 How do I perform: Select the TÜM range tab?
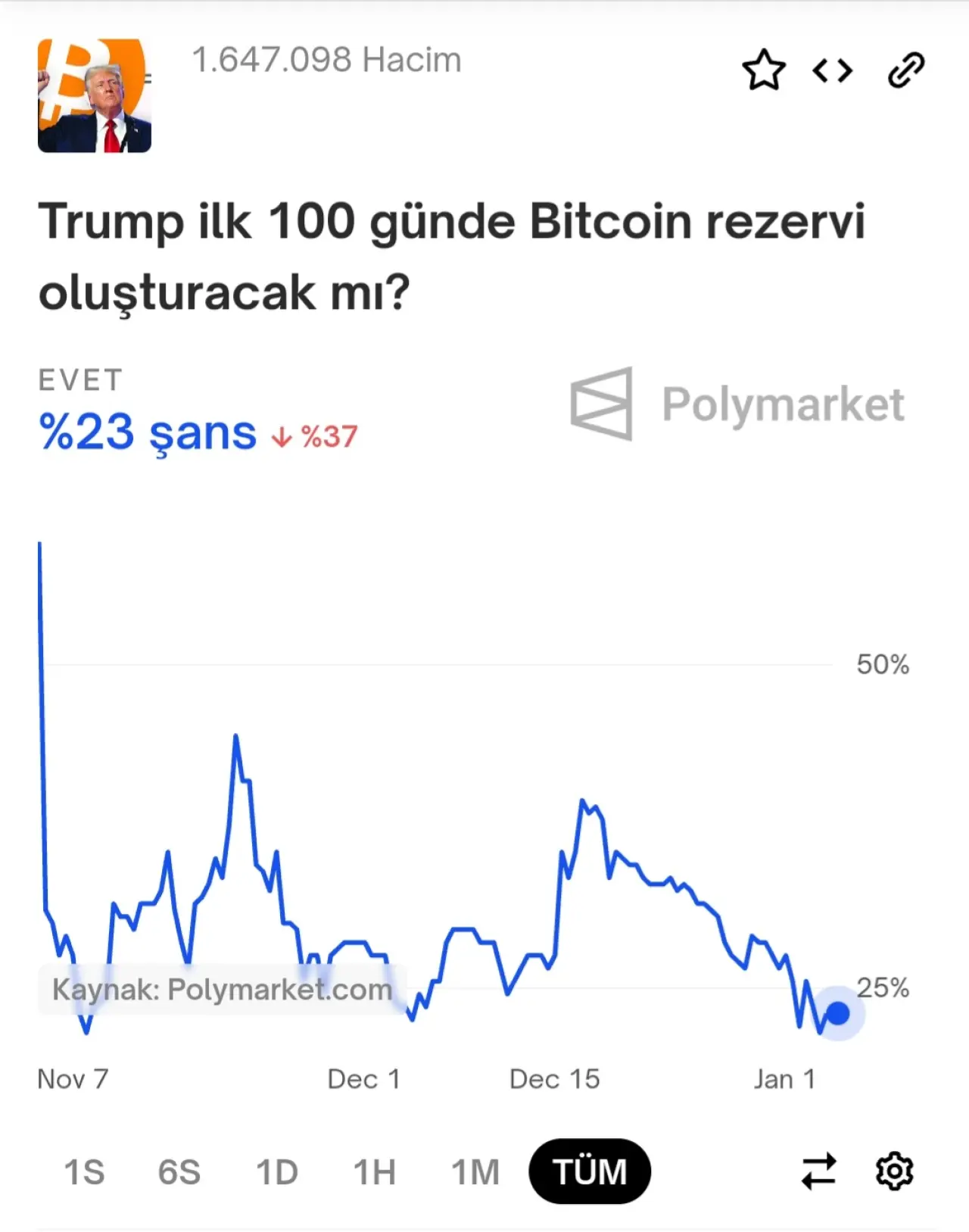tap(590, 1171)
